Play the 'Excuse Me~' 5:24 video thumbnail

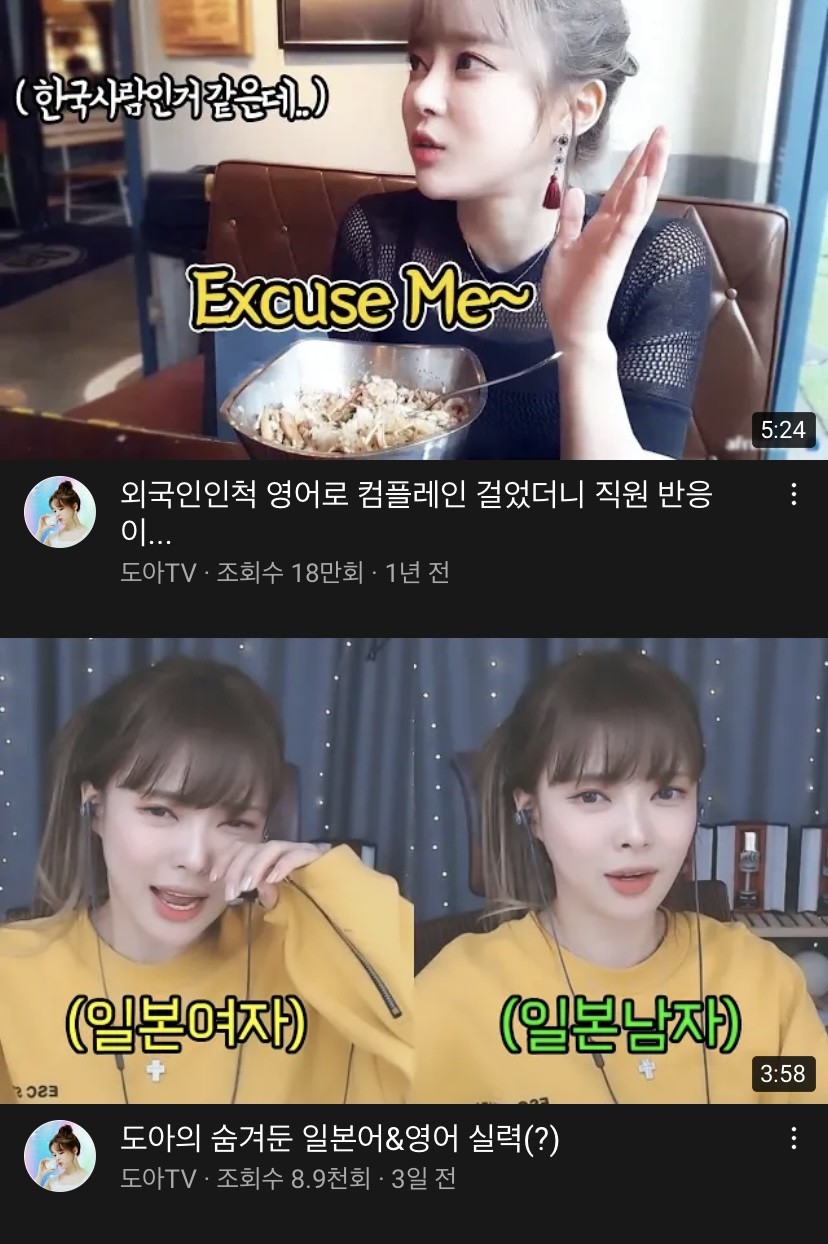[x=414, y=230]
